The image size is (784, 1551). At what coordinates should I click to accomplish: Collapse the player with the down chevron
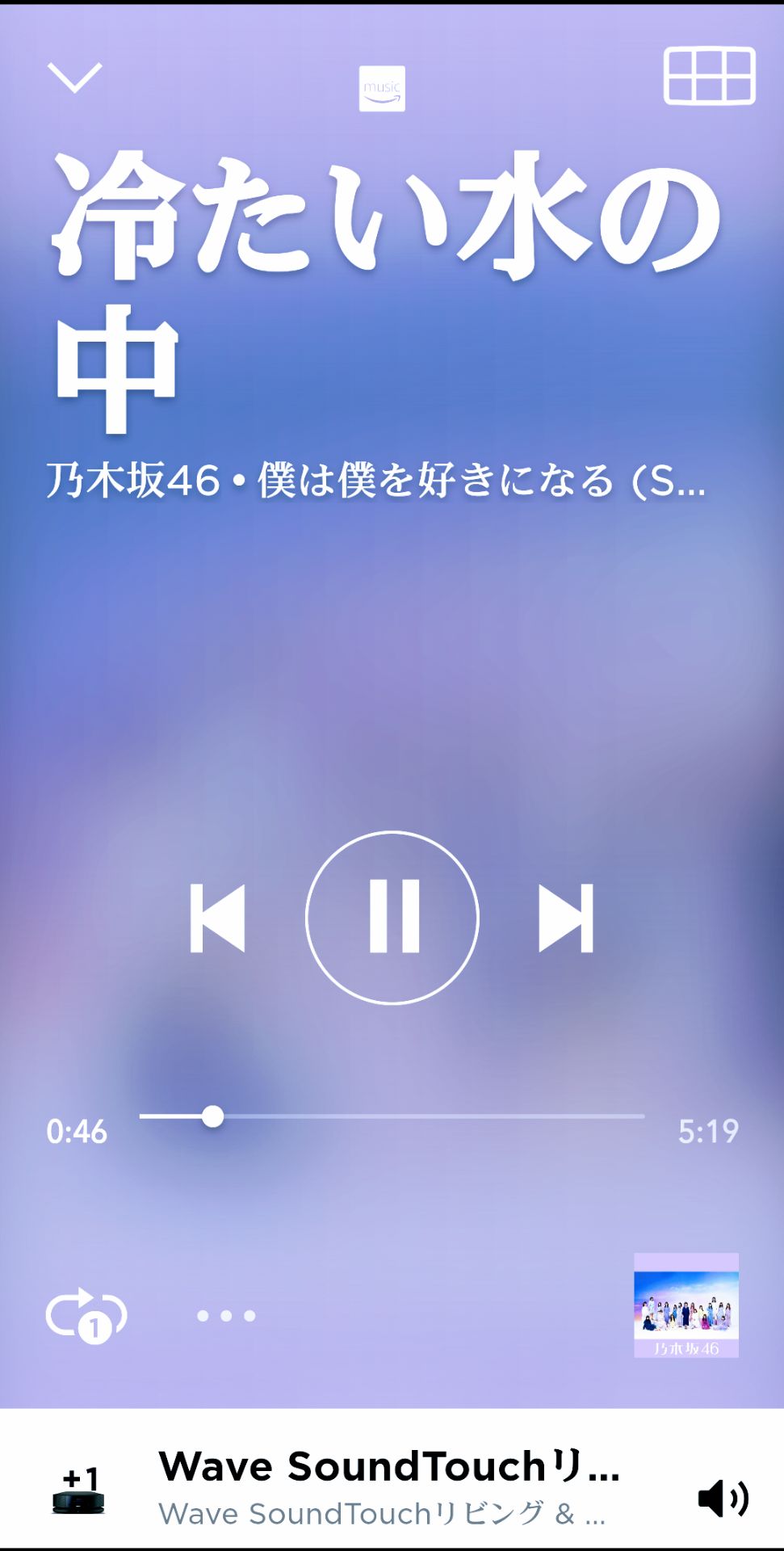(x=75, y=78)
